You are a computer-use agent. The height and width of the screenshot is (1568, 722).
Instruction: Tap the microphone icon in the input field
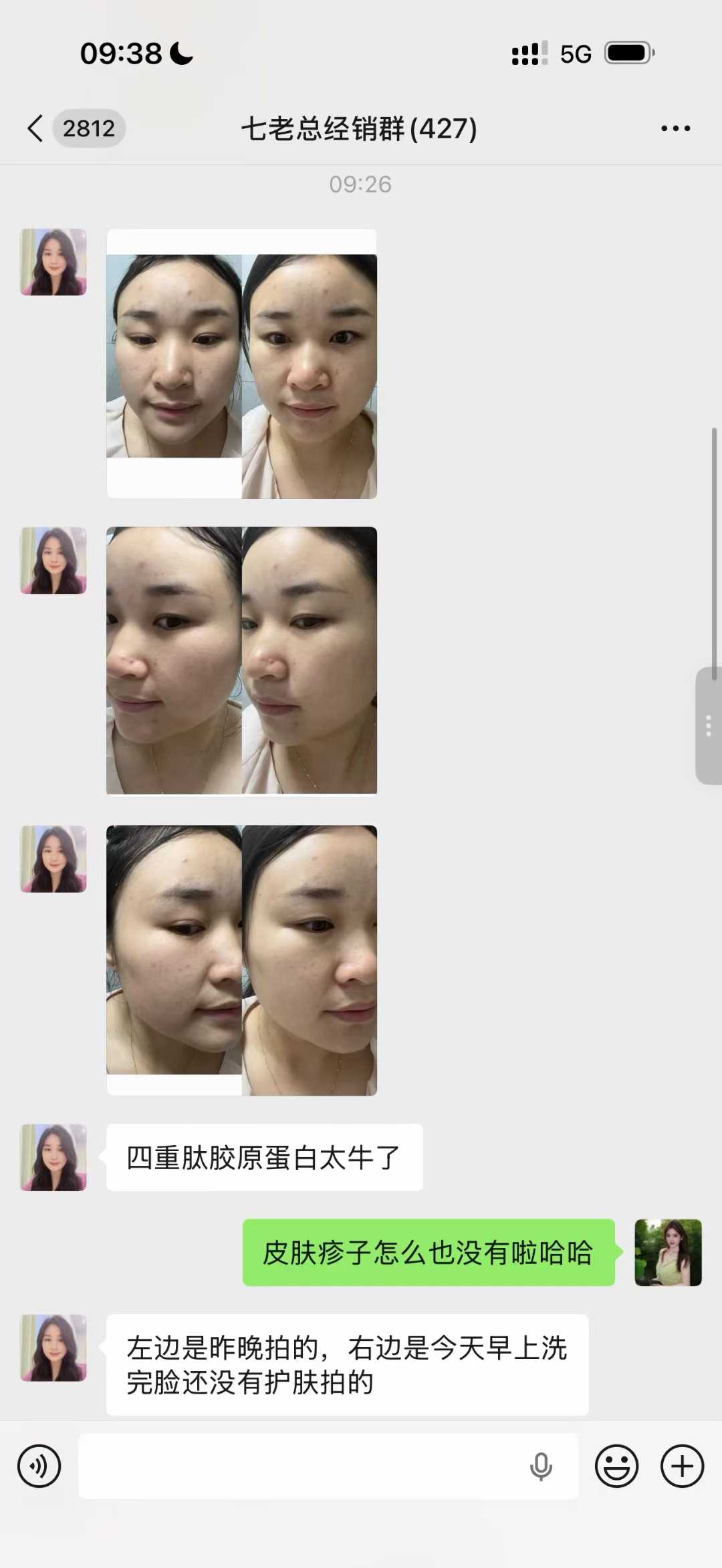[x=541, y=1466]
